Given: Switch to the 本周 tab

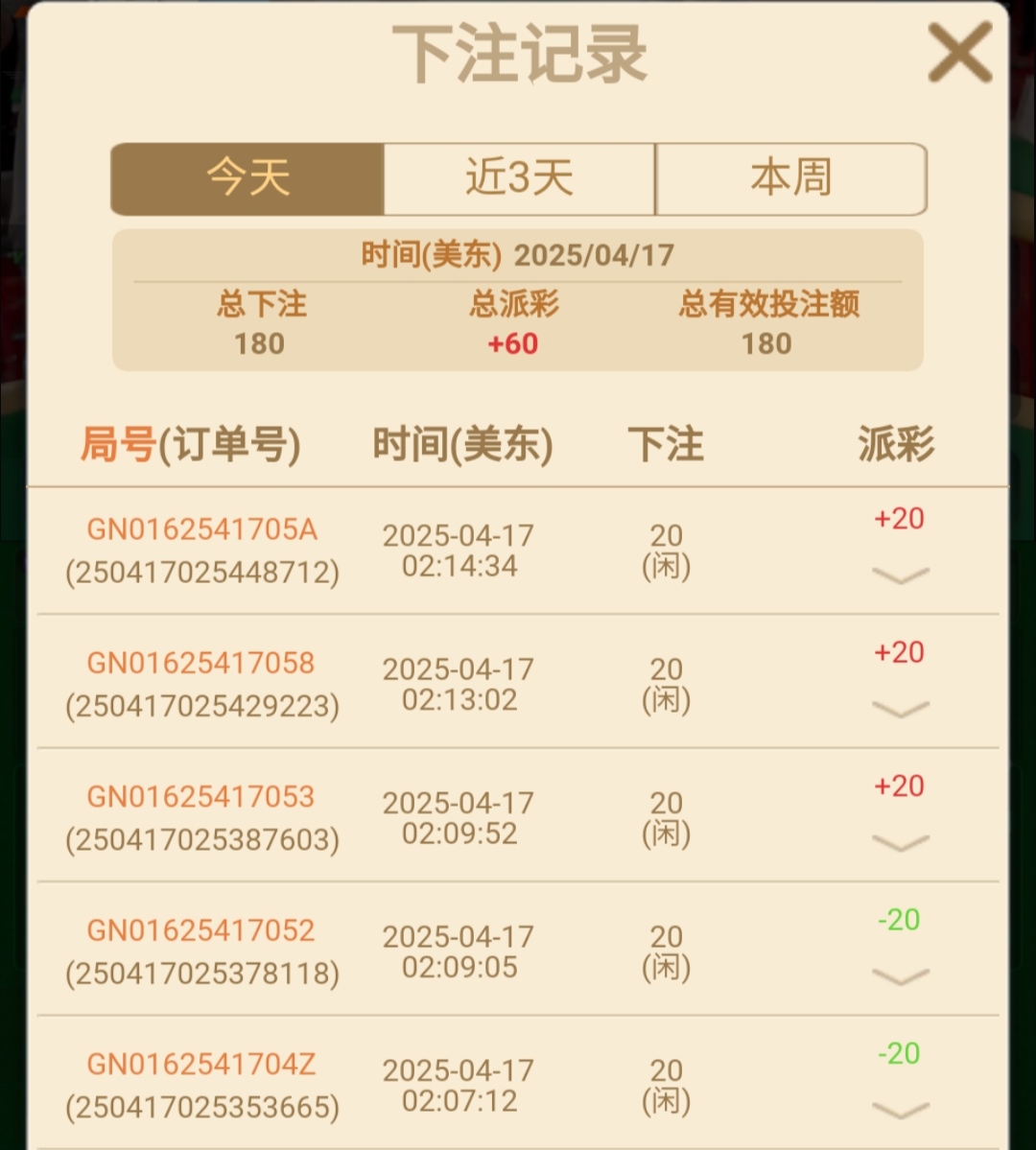Looking at the screenshot, I should [791, 178].
